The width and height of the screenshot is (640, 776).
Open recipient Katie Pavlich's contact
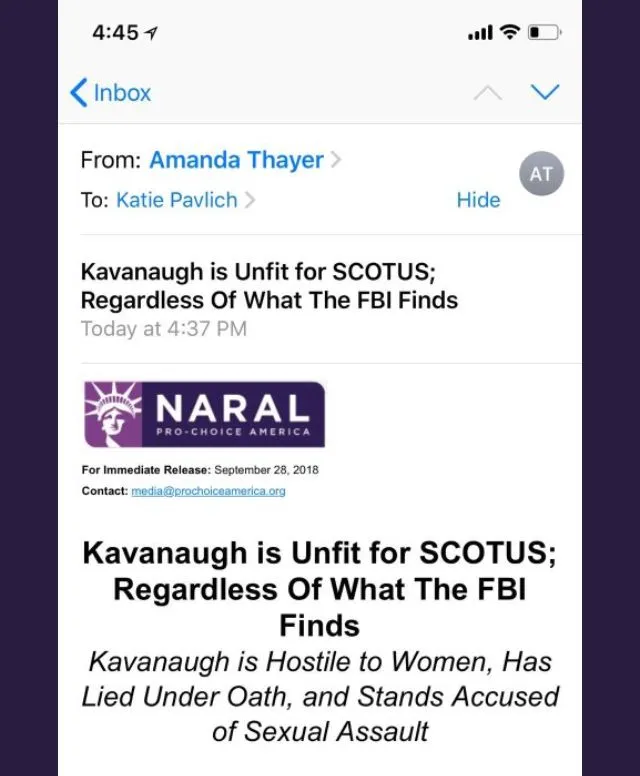click(177, 200)
